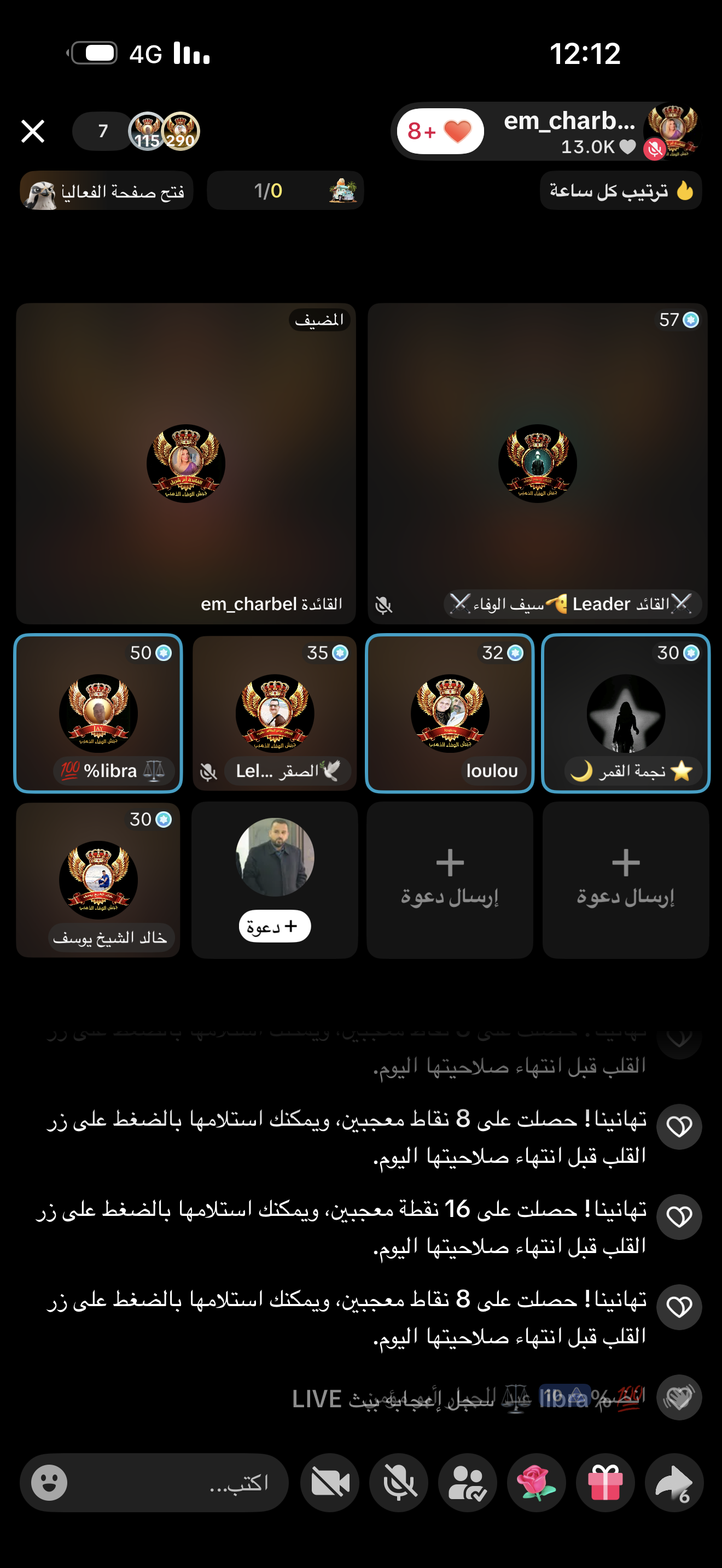This screenshot has width=722, height=1568.
Task: Type a comment in the اكتب field
Action: click(x=177, y=1482)
